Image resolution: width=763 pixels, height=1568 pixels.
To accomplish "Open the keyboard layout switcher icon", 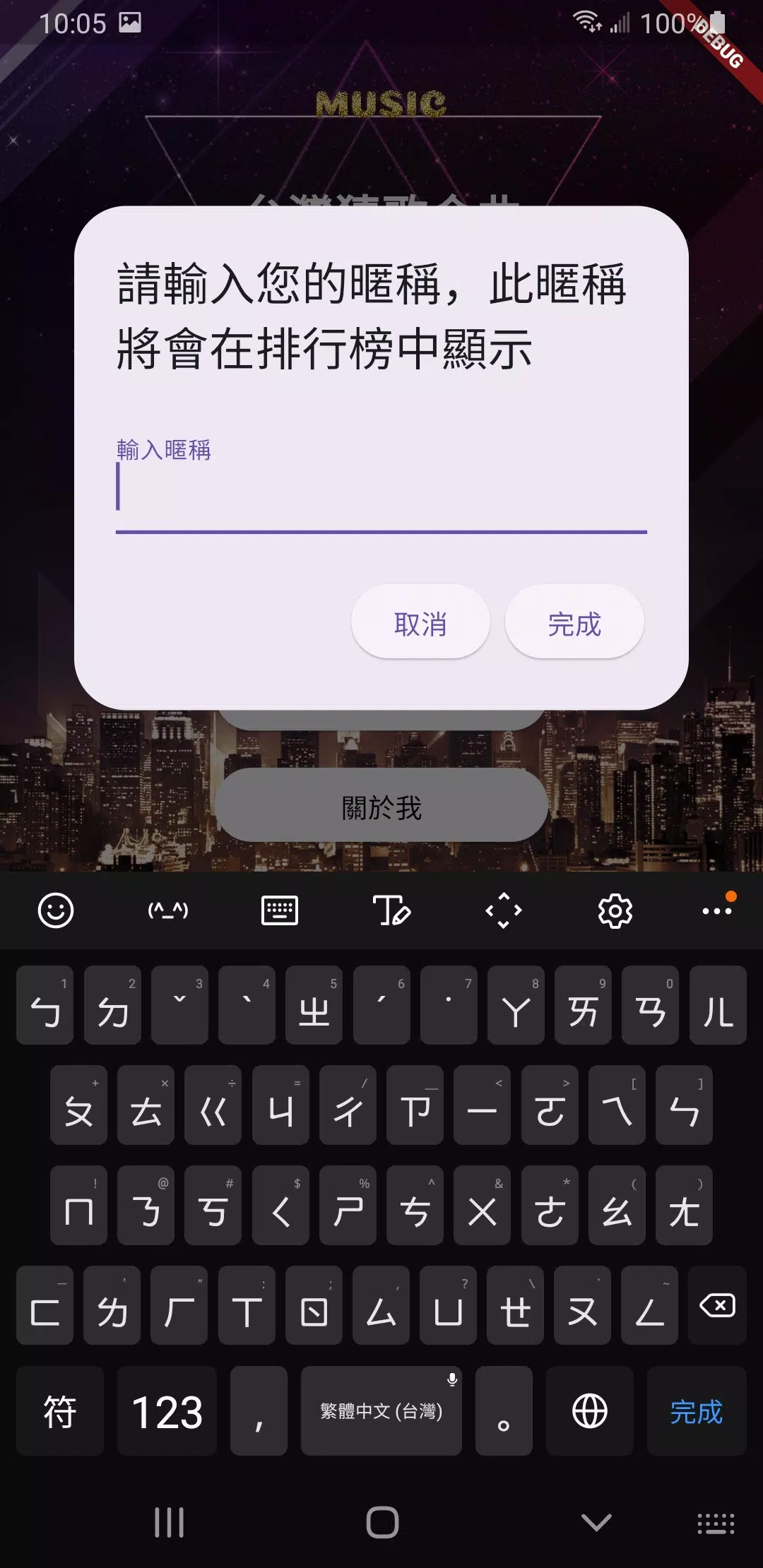I will click(280, 910).
